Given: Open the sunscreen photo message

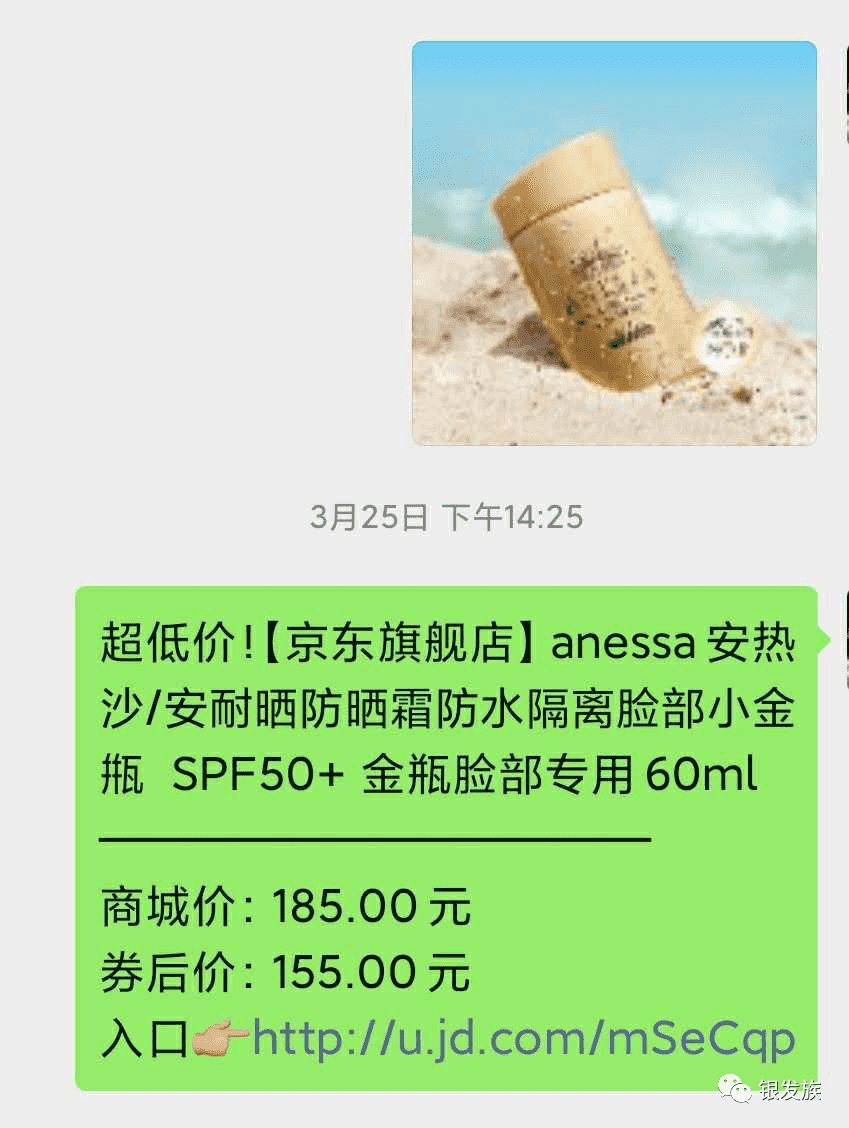Looking at the screenshot, I should point(614,243).
